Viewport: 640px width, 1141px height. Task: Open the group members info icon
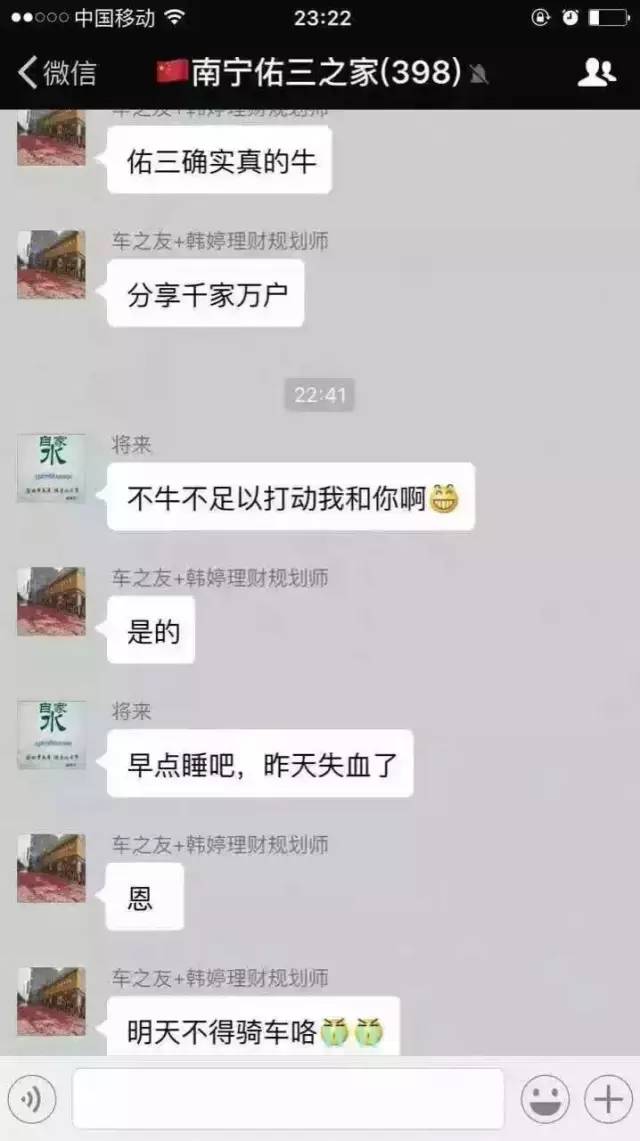[x=597, y=72]
